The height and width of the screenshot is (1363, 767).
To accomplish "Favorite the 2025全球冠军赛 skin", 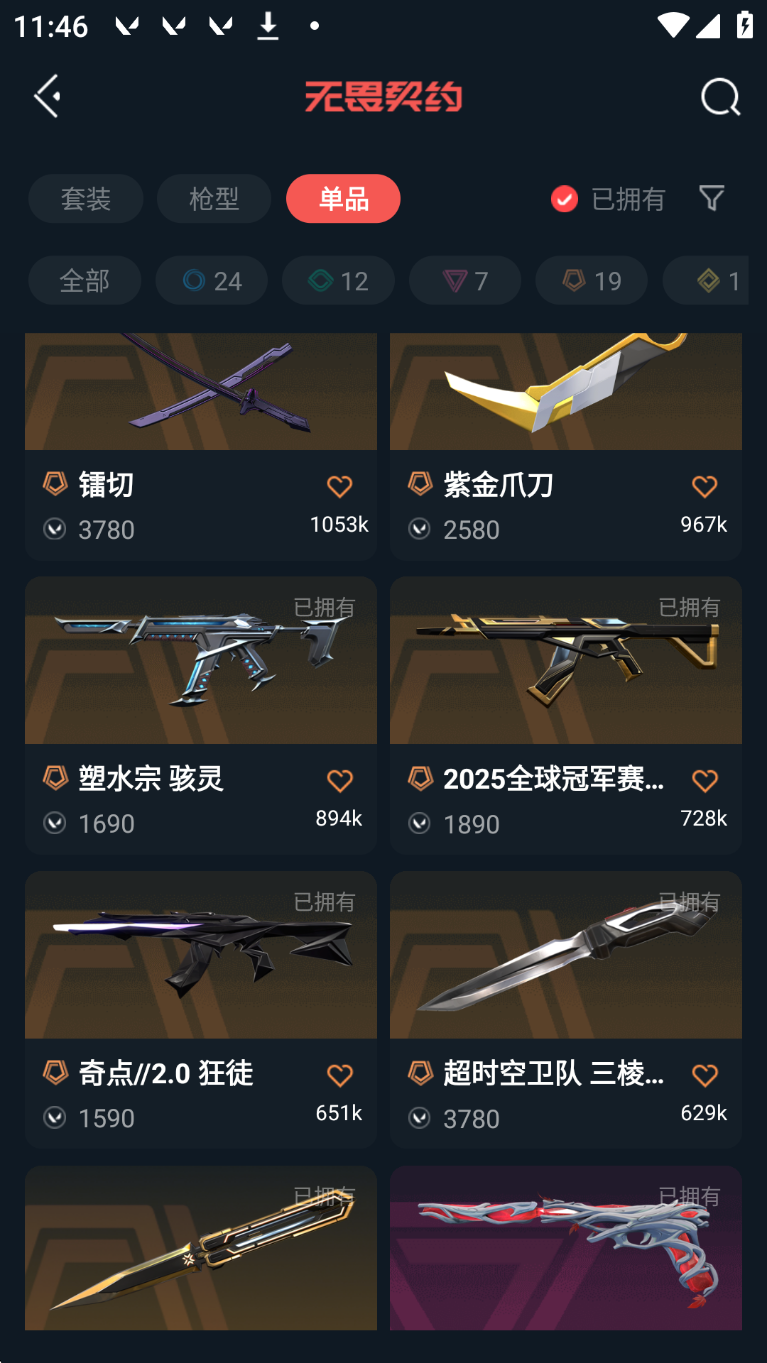I will [x=704, y=781].
